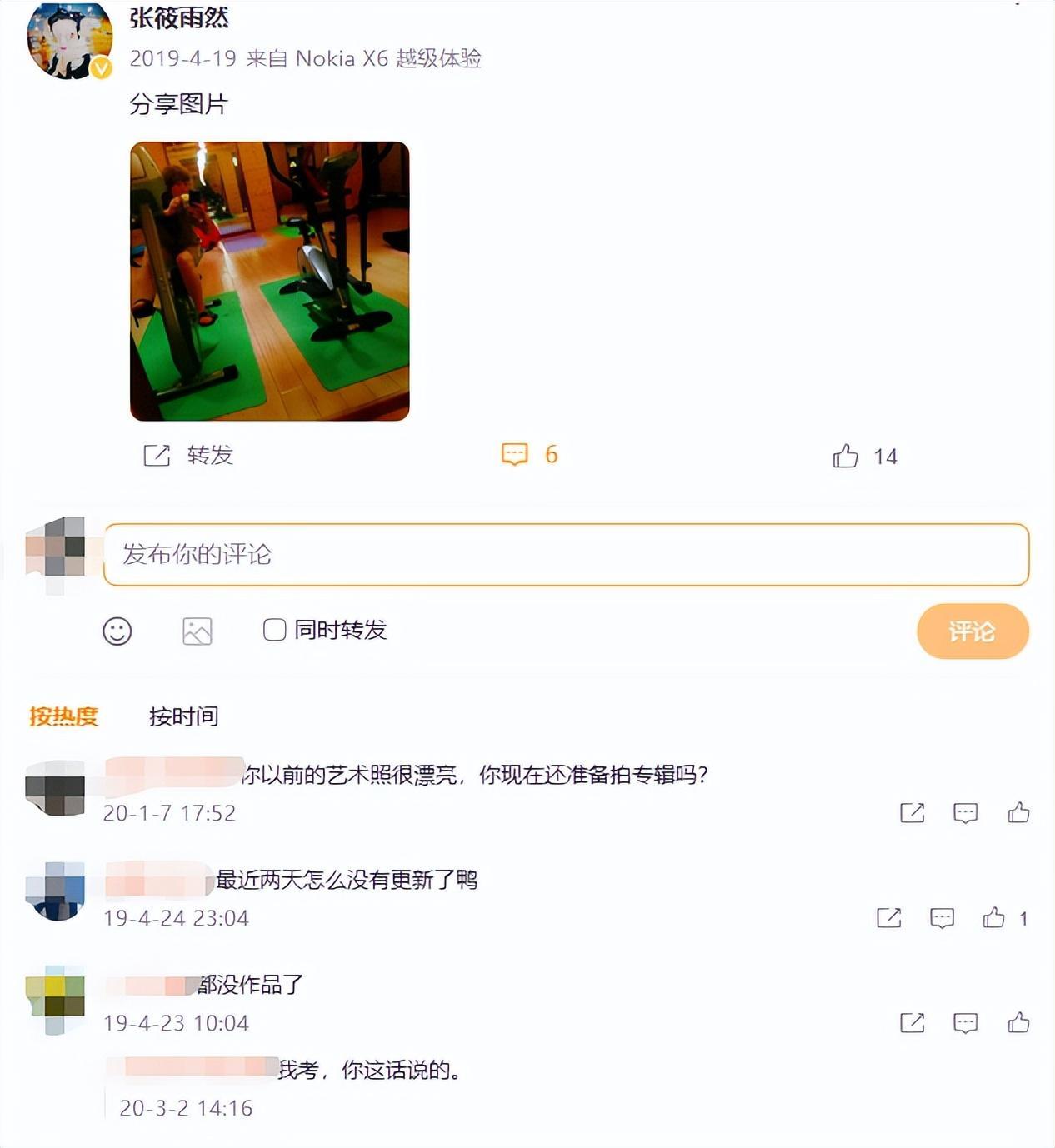Screen dimensions: 1055x1148
Task: Attach an image to your comment
Action: coord(197,631)
